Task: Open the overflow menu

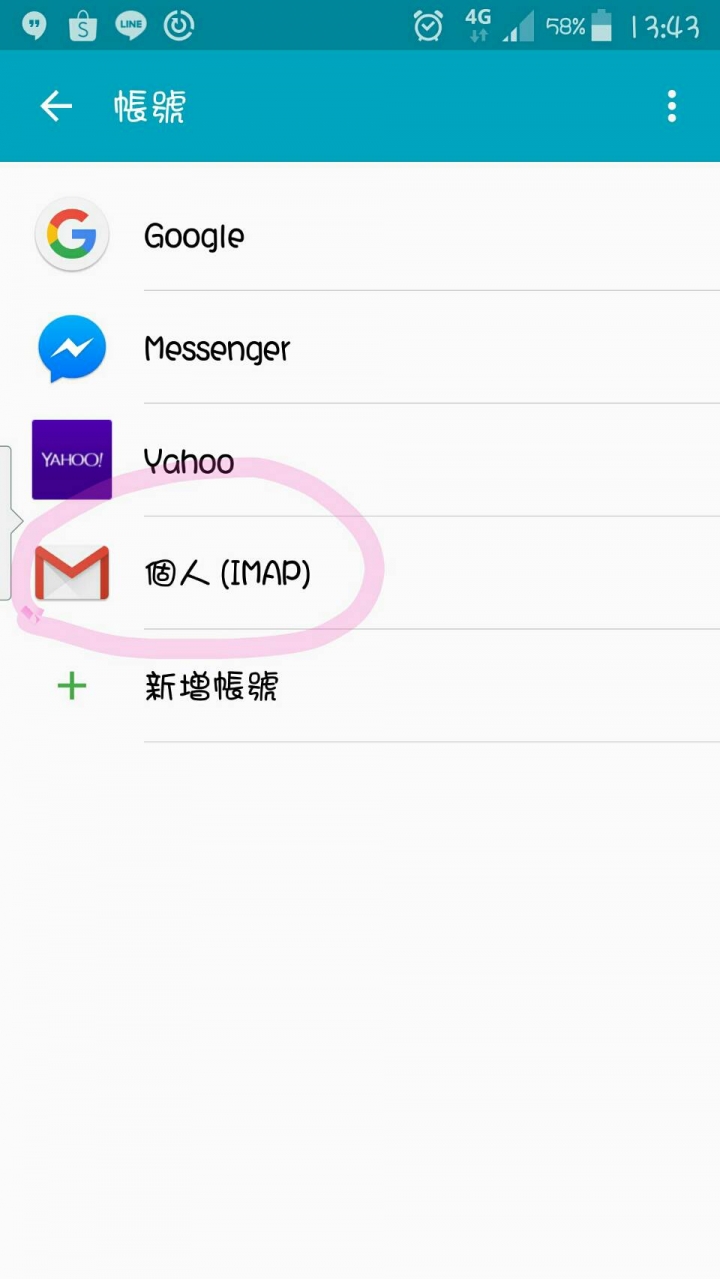Action: coord(671,106)
